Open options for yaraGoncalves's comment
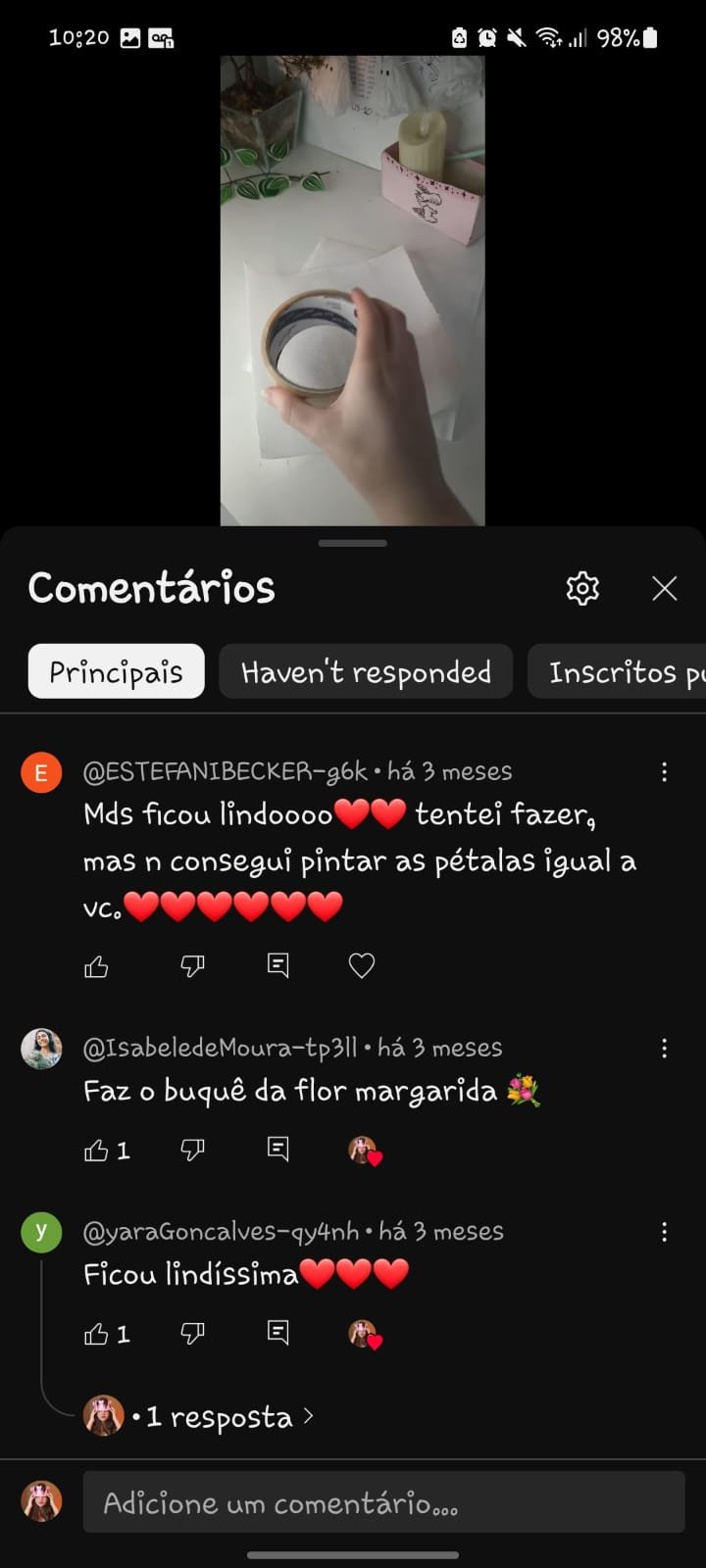Image resolution: width=706 pixels, height=1568 pixels. click(664, 1232)
